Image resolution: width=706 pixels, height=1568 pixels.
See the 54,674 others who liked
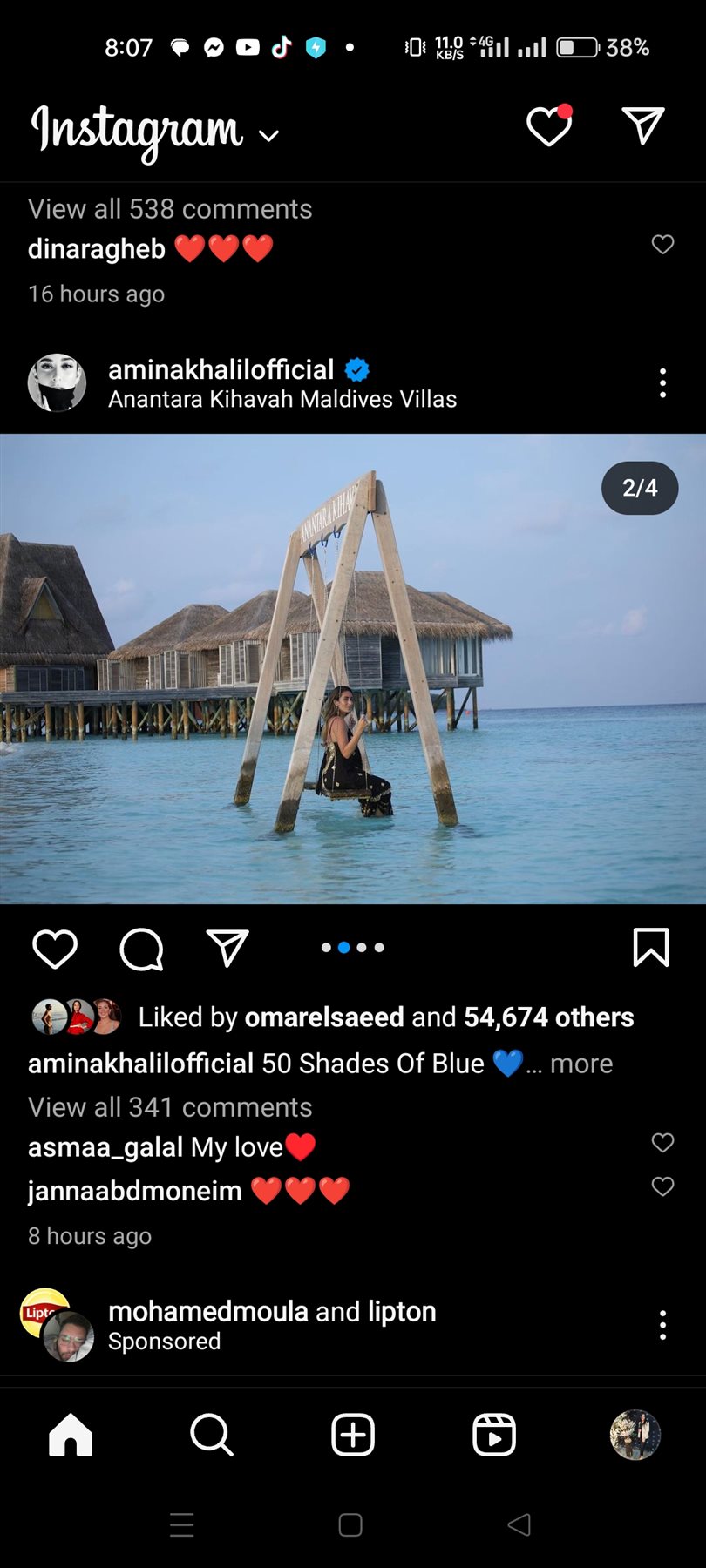[x=548, y=1017]
